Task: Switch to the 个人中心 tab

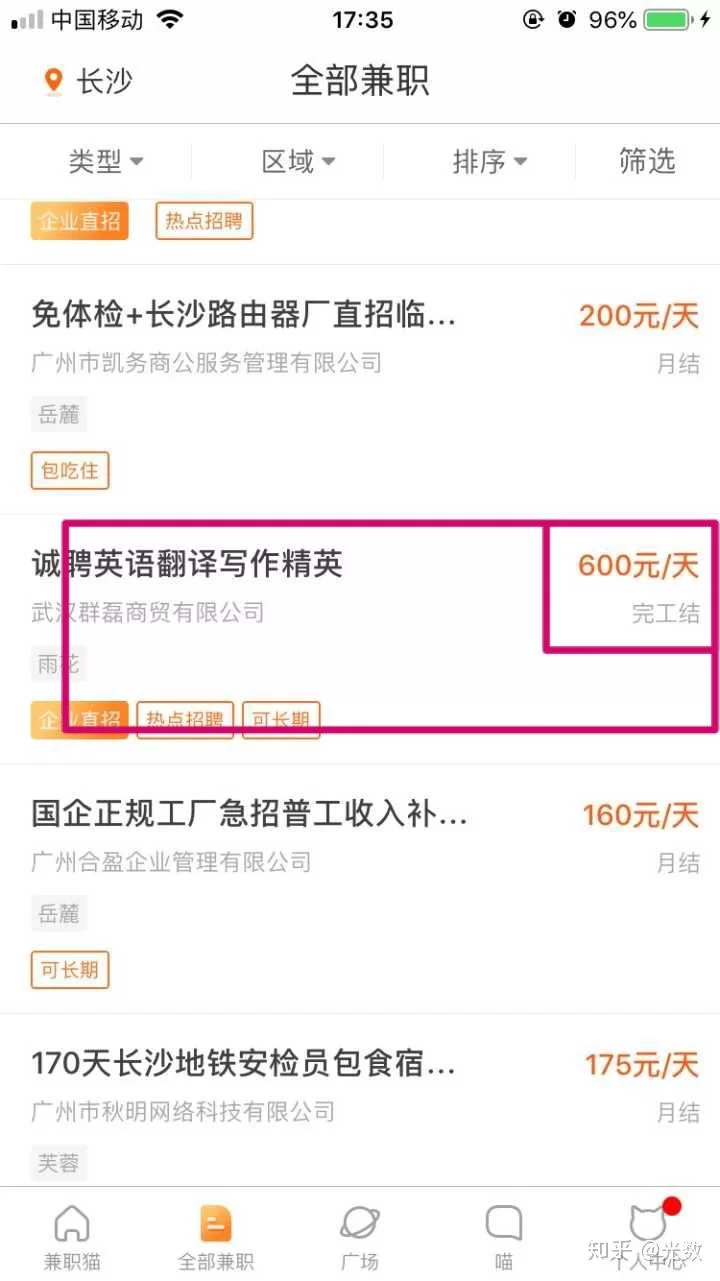Action: pyautogui.click(x=648, y=1235)
